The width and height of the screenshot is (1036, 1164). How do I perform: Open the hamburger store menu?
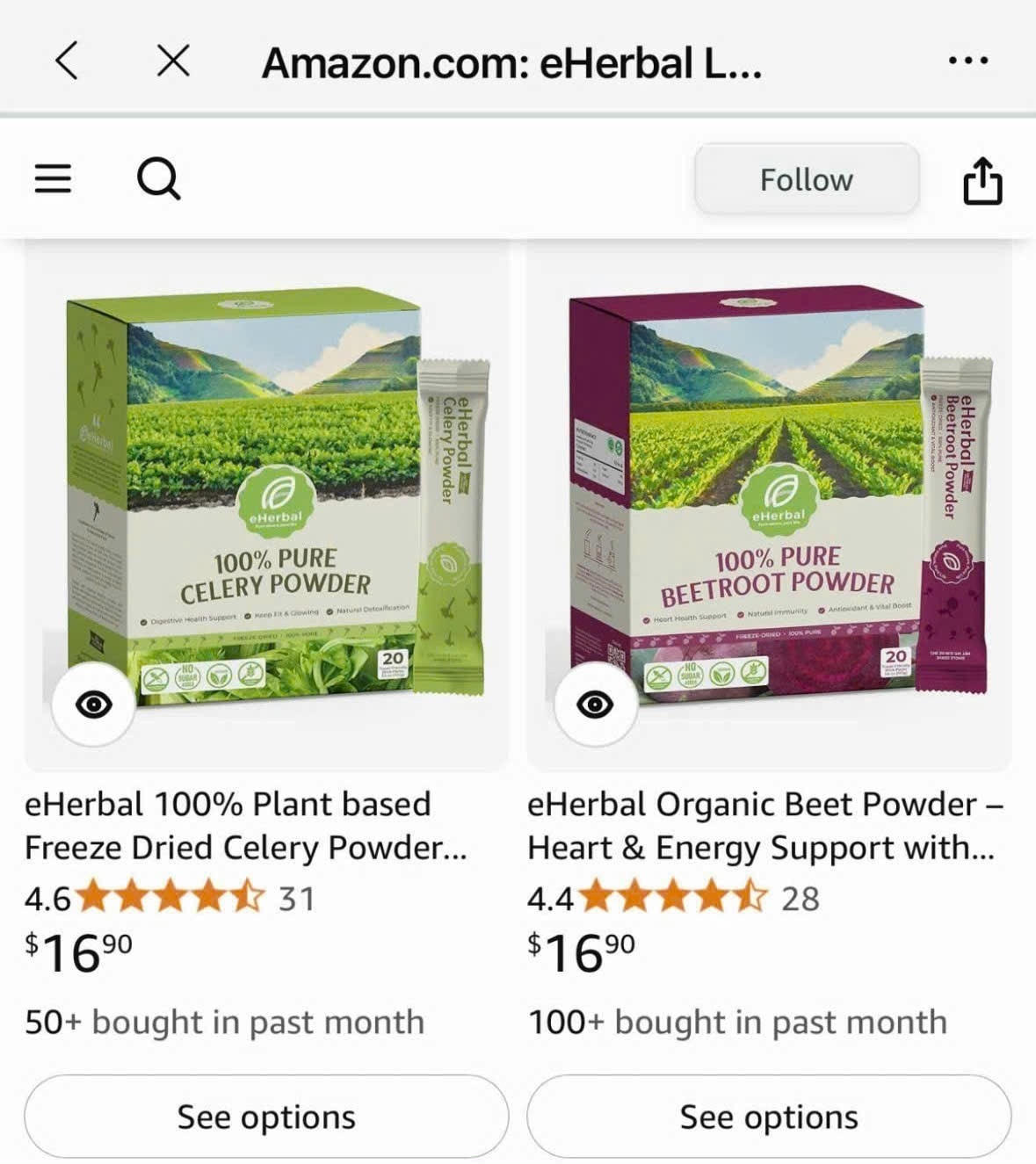[53, 179]
